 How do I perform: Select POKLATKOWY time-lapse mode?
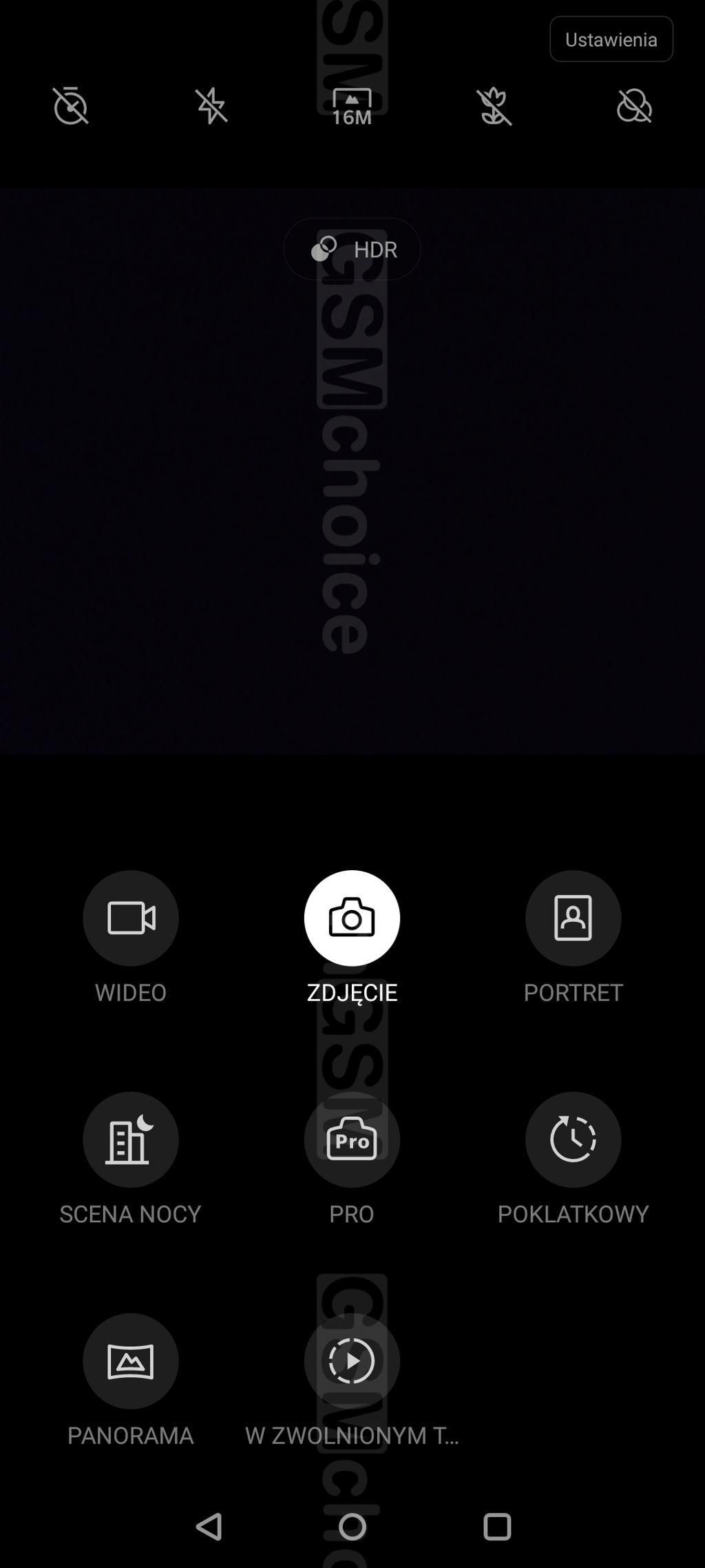[573, 1139]
